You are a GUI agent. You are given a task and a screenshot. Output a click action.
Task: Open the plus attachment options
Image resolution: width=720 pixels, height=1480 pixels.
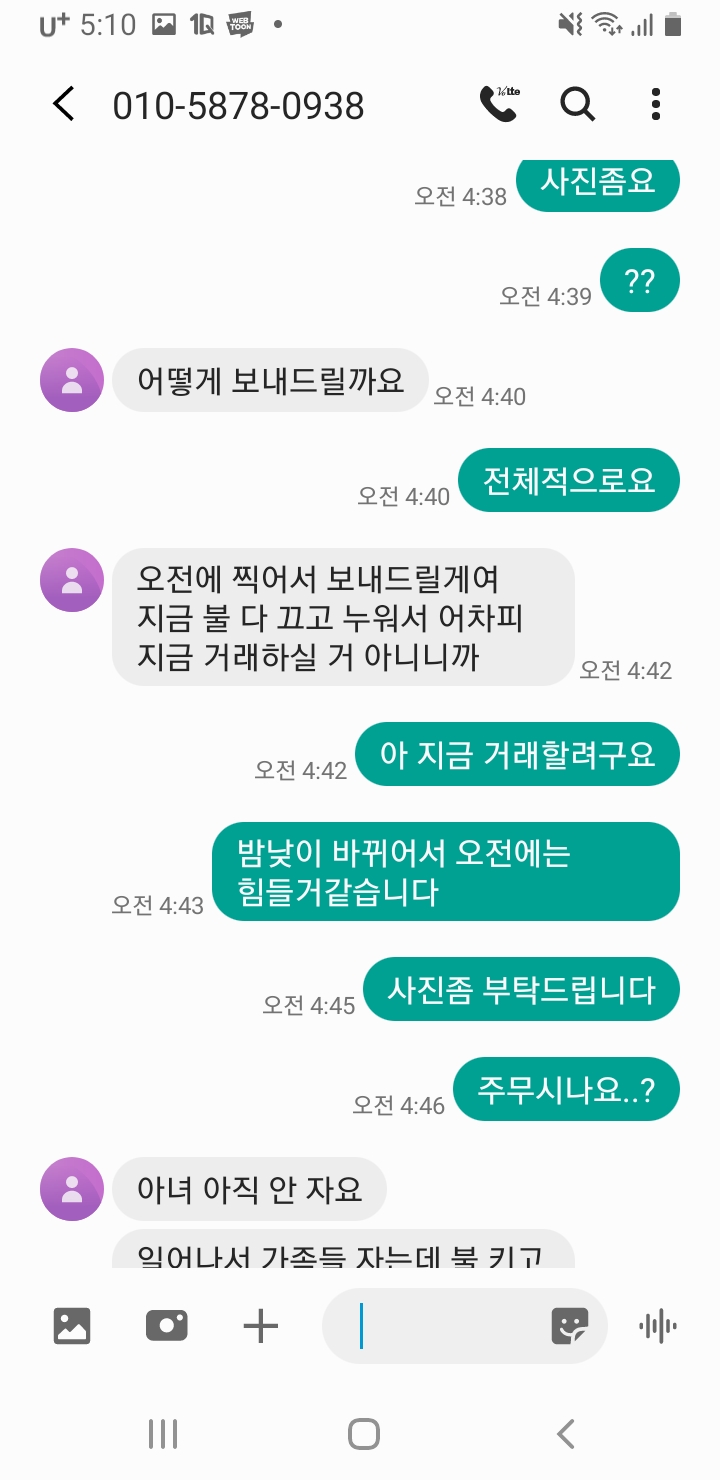click(x=261, y=1326)
